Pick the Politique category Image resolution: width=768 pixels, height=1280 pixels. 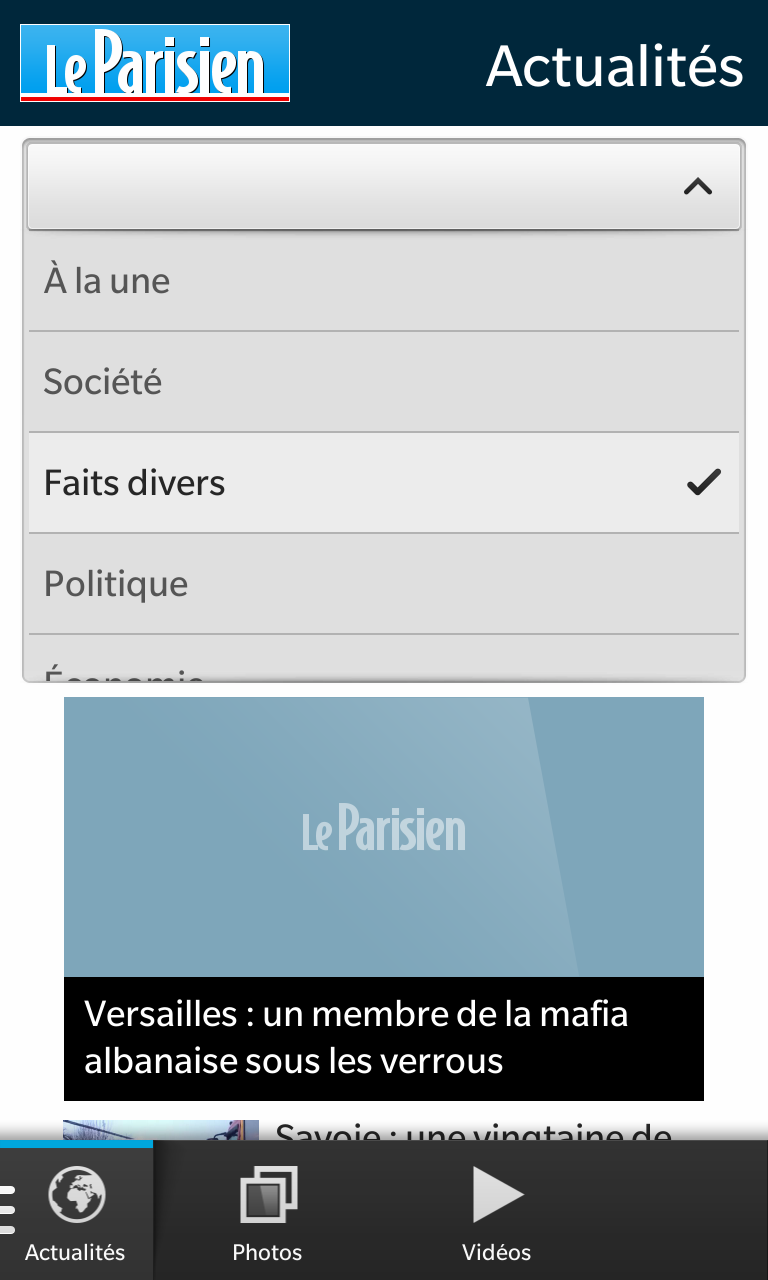(x=384, y=584)
